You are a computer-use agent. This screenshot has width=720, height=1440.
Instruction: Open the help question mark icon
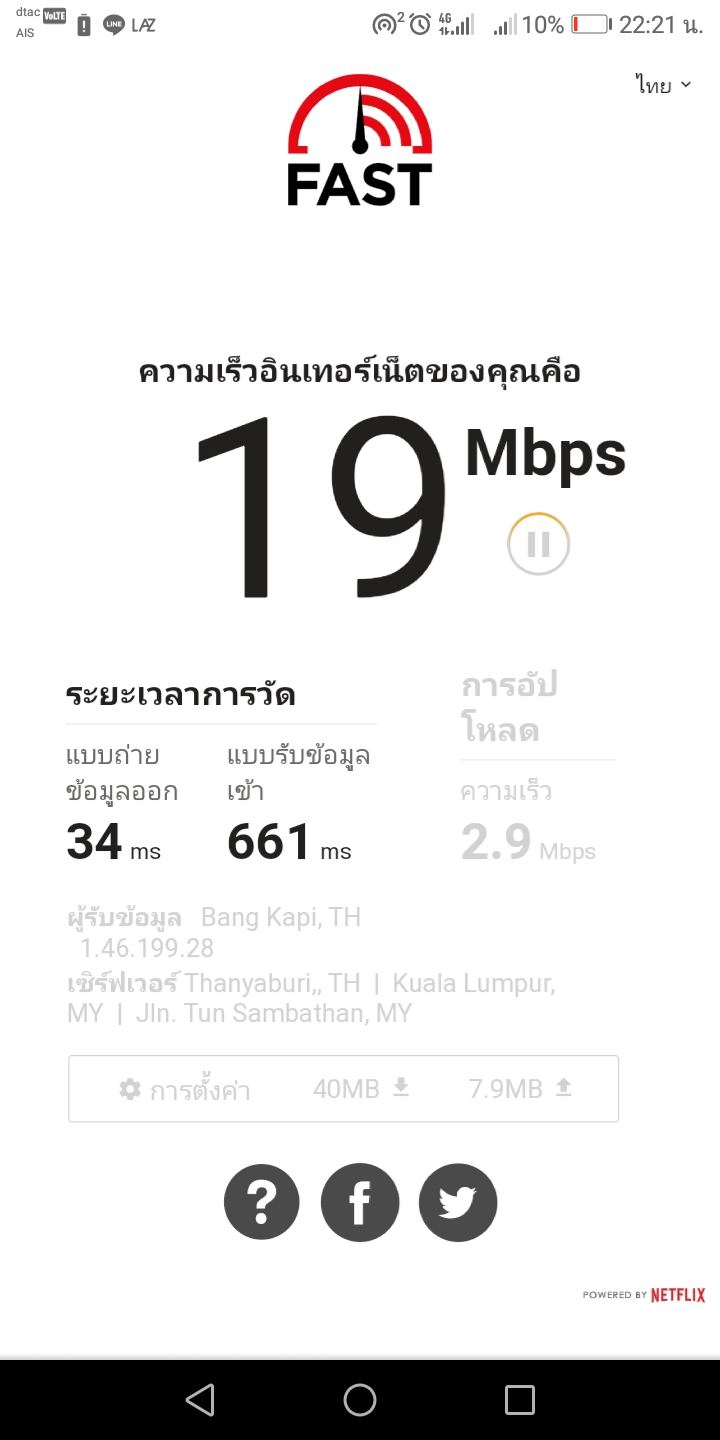coord(261,1202)
